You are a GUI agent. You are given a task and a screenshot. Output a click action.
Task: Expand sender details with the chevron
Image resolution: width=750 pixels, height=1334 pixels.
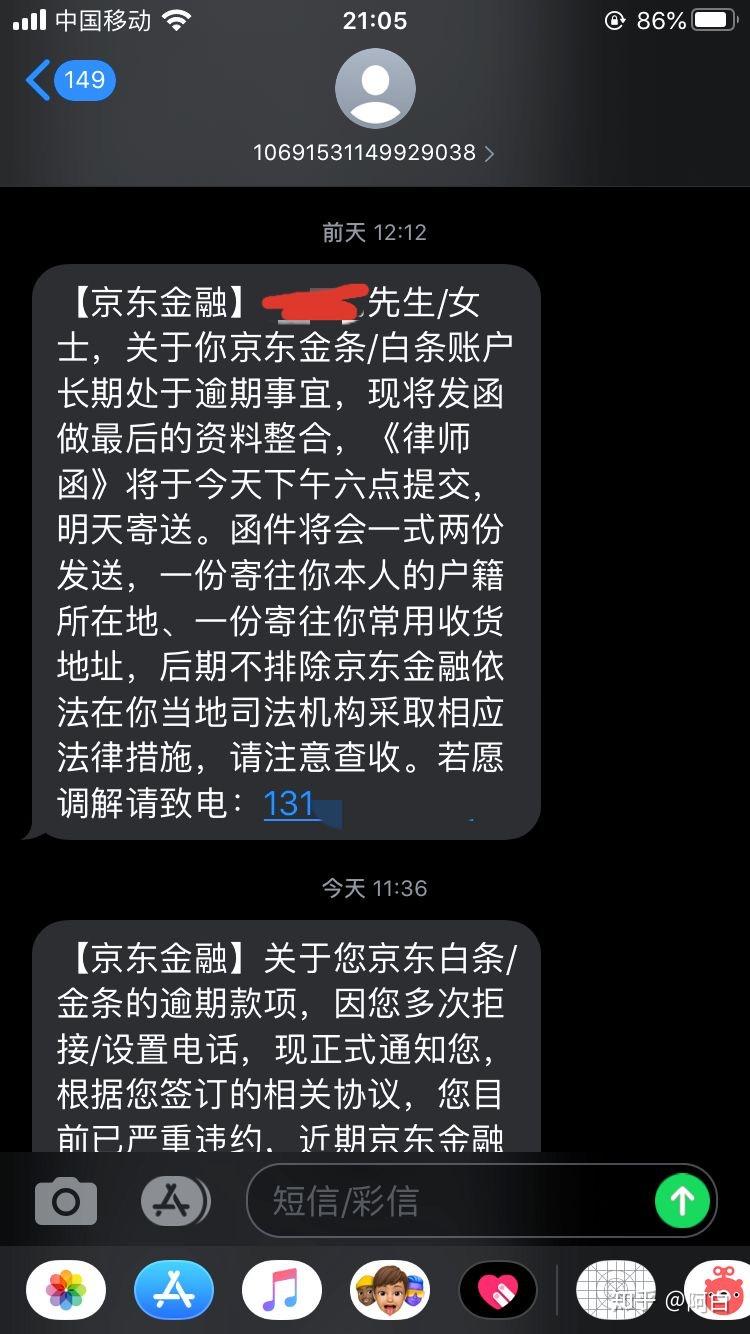point(490,153)
